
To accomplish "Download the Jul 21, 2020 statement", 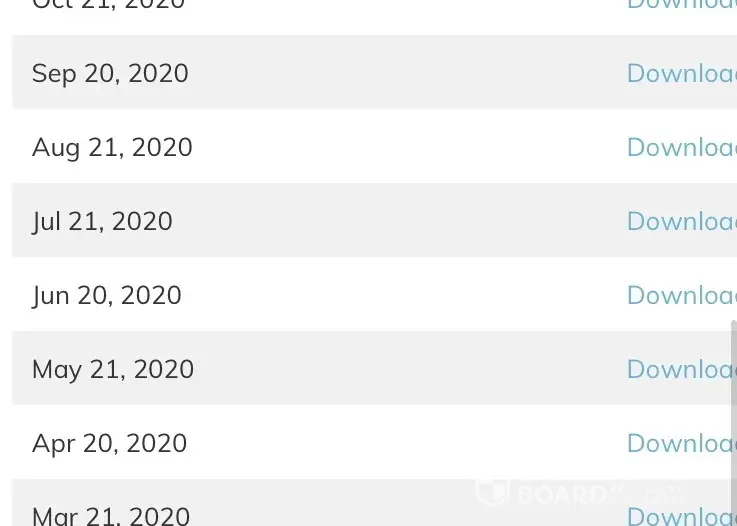I will 681,221.
